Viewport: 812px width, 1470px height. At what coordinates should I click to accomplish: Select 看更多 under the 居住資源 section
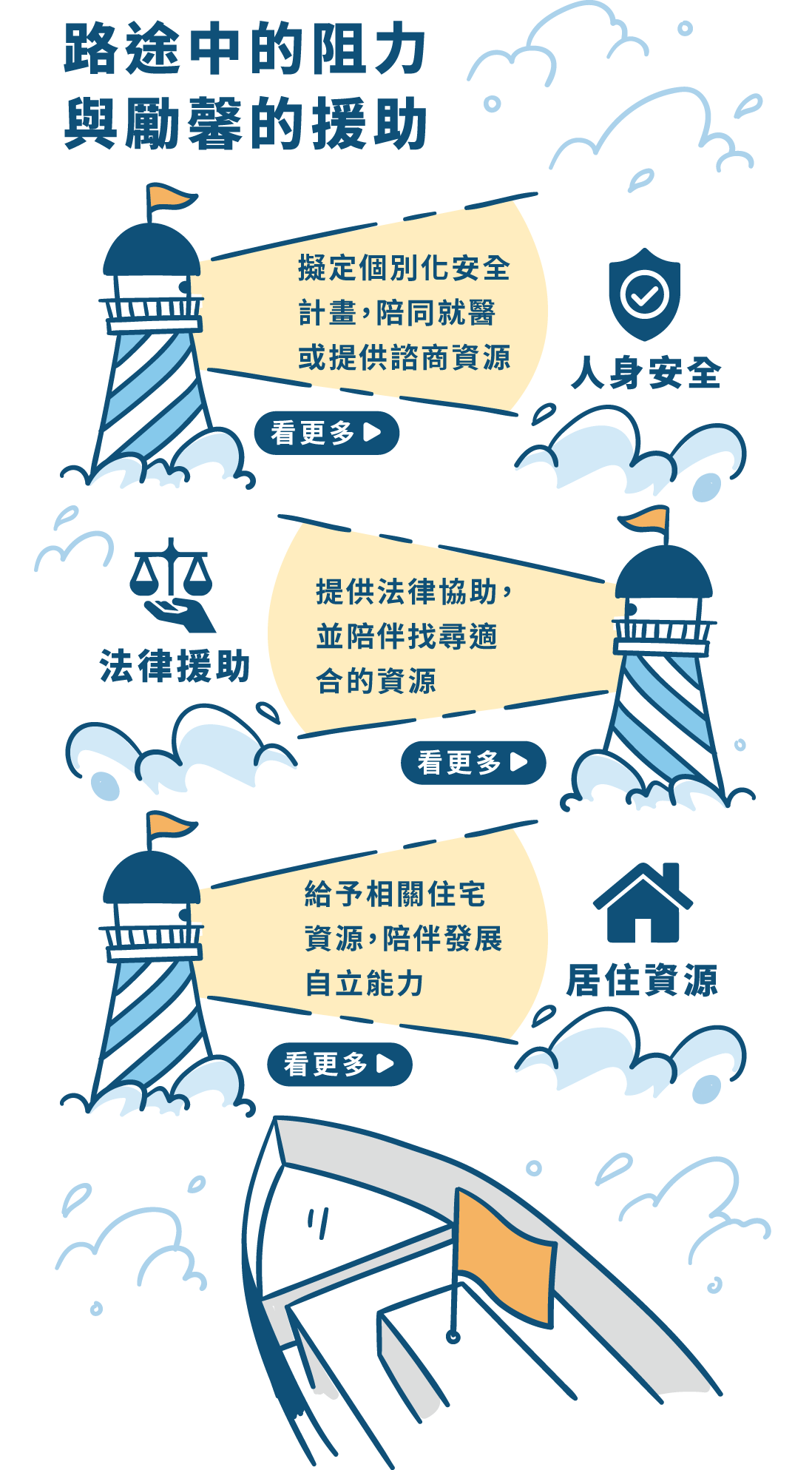click(339, 1065)
